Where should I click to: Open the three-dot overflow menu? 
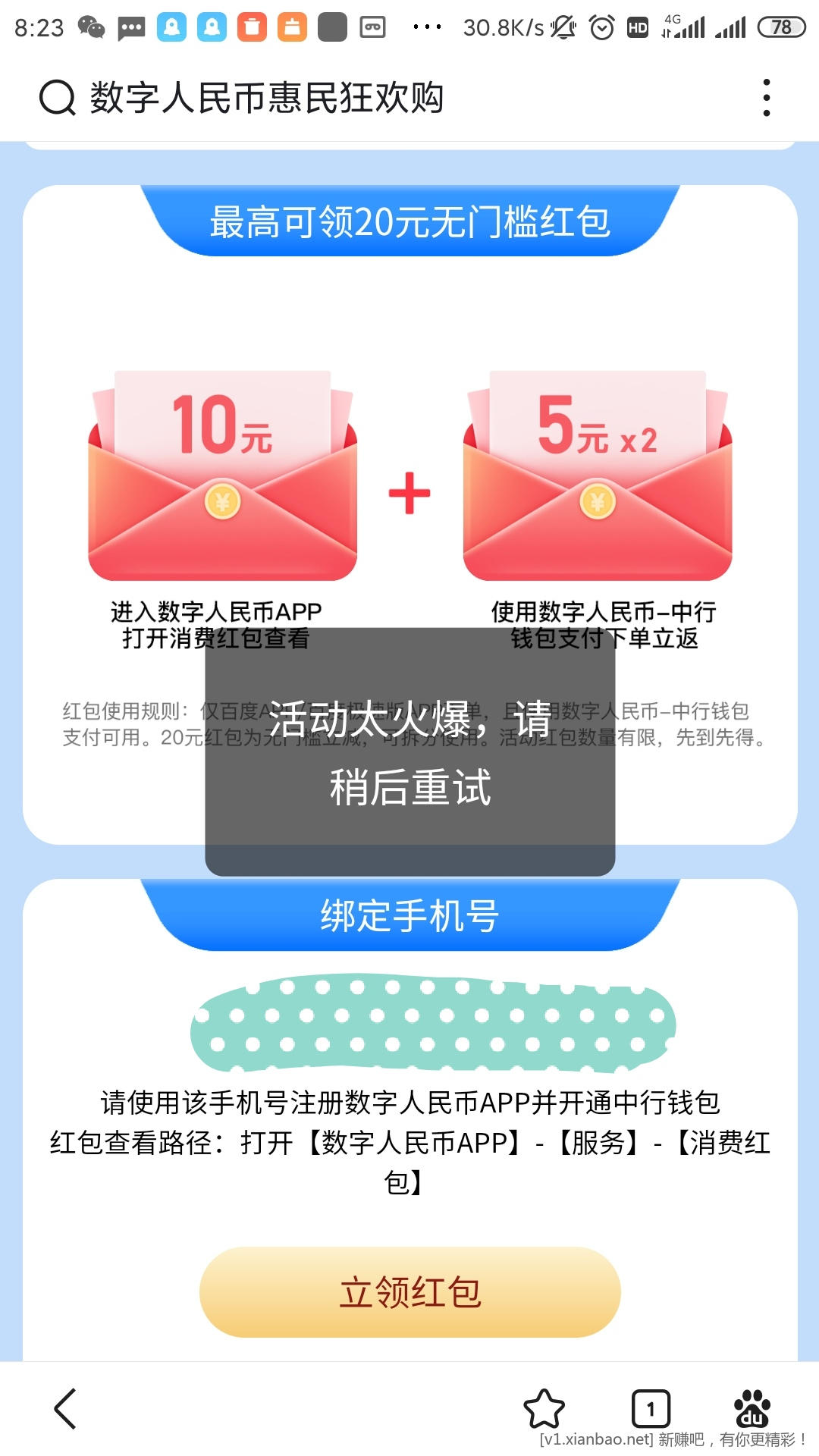pos(767,99)
